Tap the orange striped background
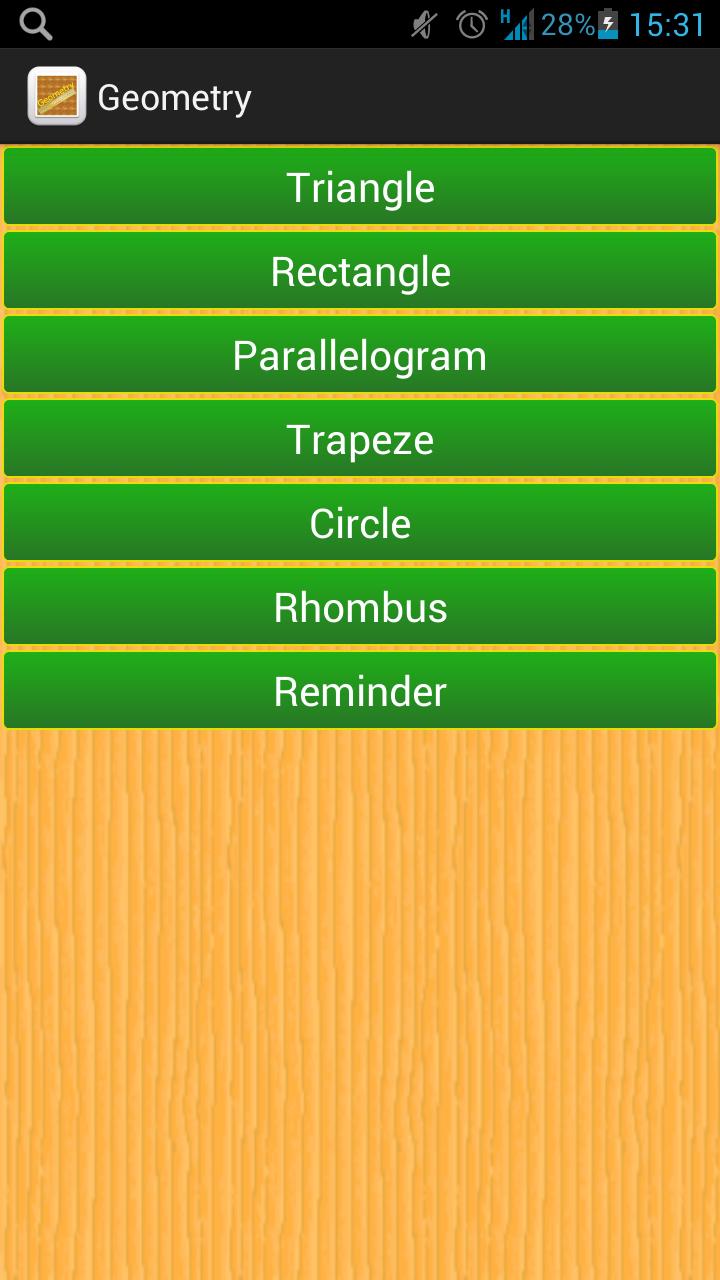The height and width of the screenshot is (1280, 720). [x=360, y=1000]
